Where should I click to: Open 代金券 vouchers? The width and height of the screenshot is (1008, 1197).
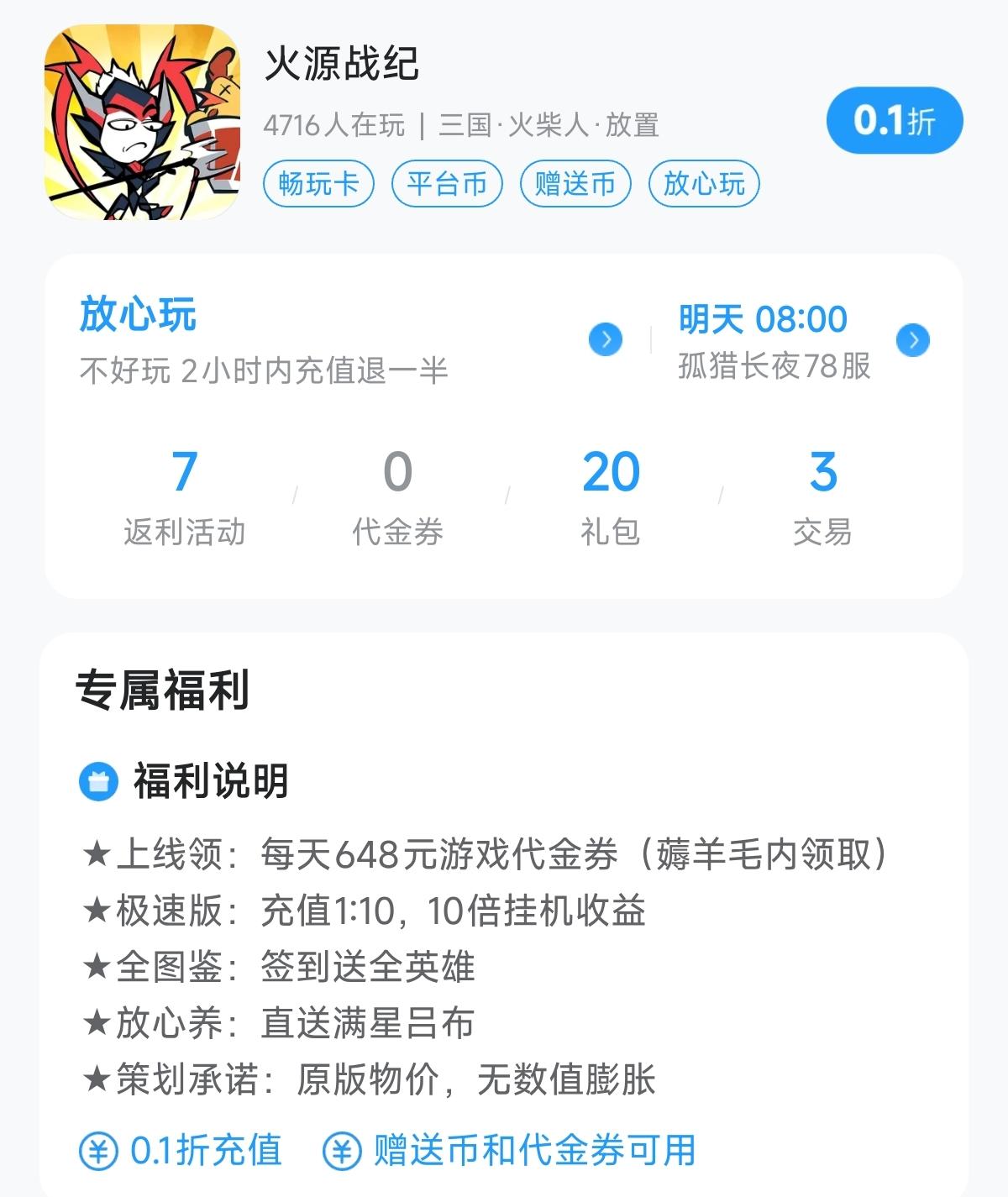[x=397, y=497]
